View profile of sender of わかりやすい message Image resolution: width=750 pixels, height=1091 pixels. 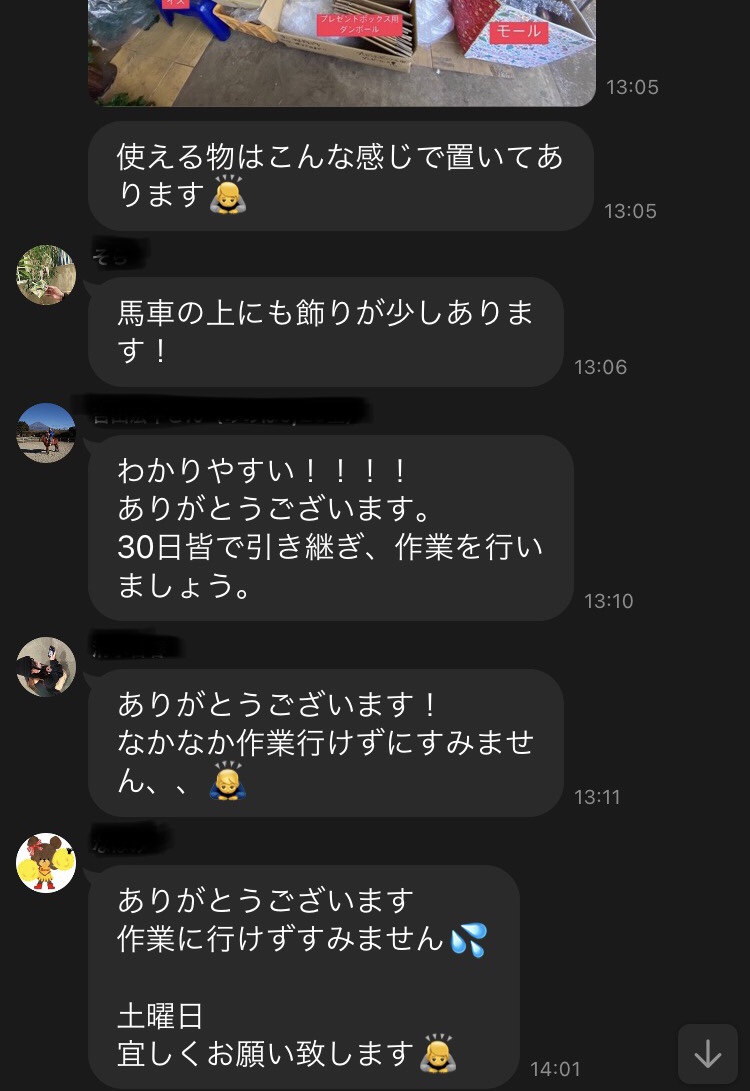pyautogui.click(x=46, y=433)
